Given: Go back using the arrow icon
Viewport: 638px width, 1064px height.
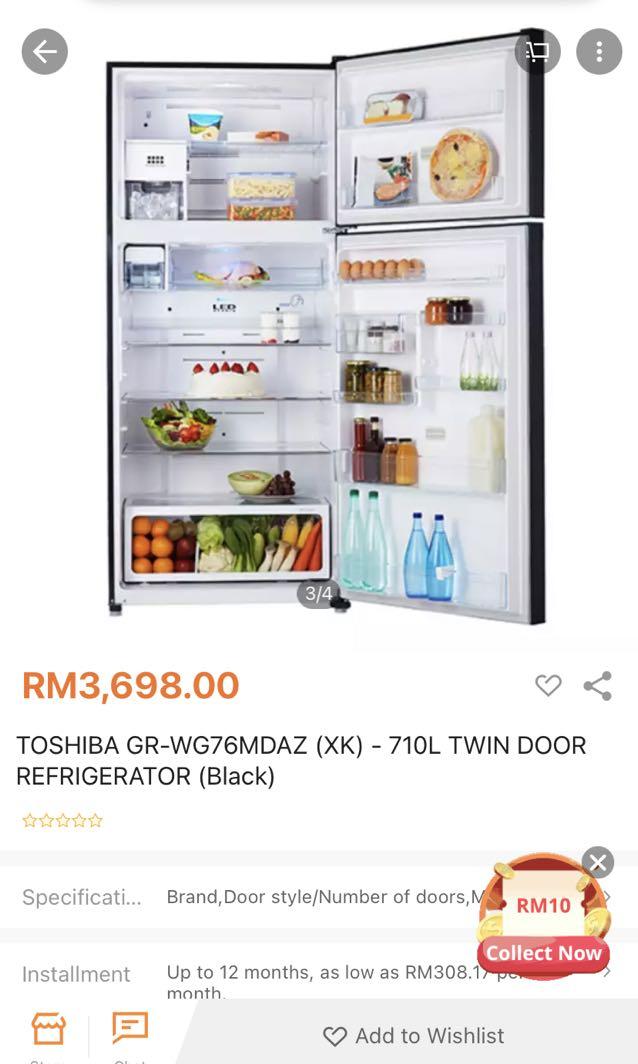Looking at the screenshot, I should [x=45, y=52].
